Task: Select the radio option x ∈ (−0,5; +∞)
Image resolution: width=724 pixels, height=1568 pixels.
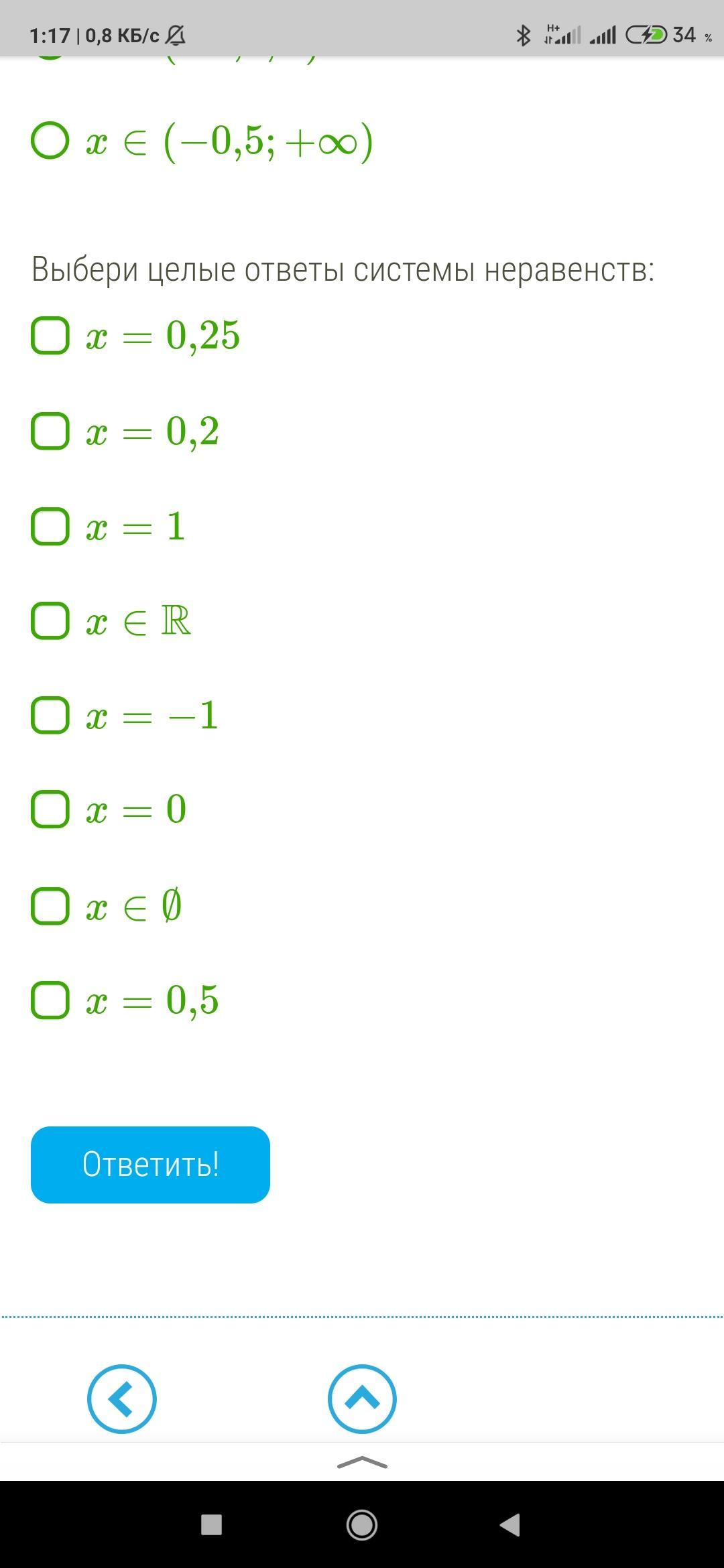Action: coord(50,141)
